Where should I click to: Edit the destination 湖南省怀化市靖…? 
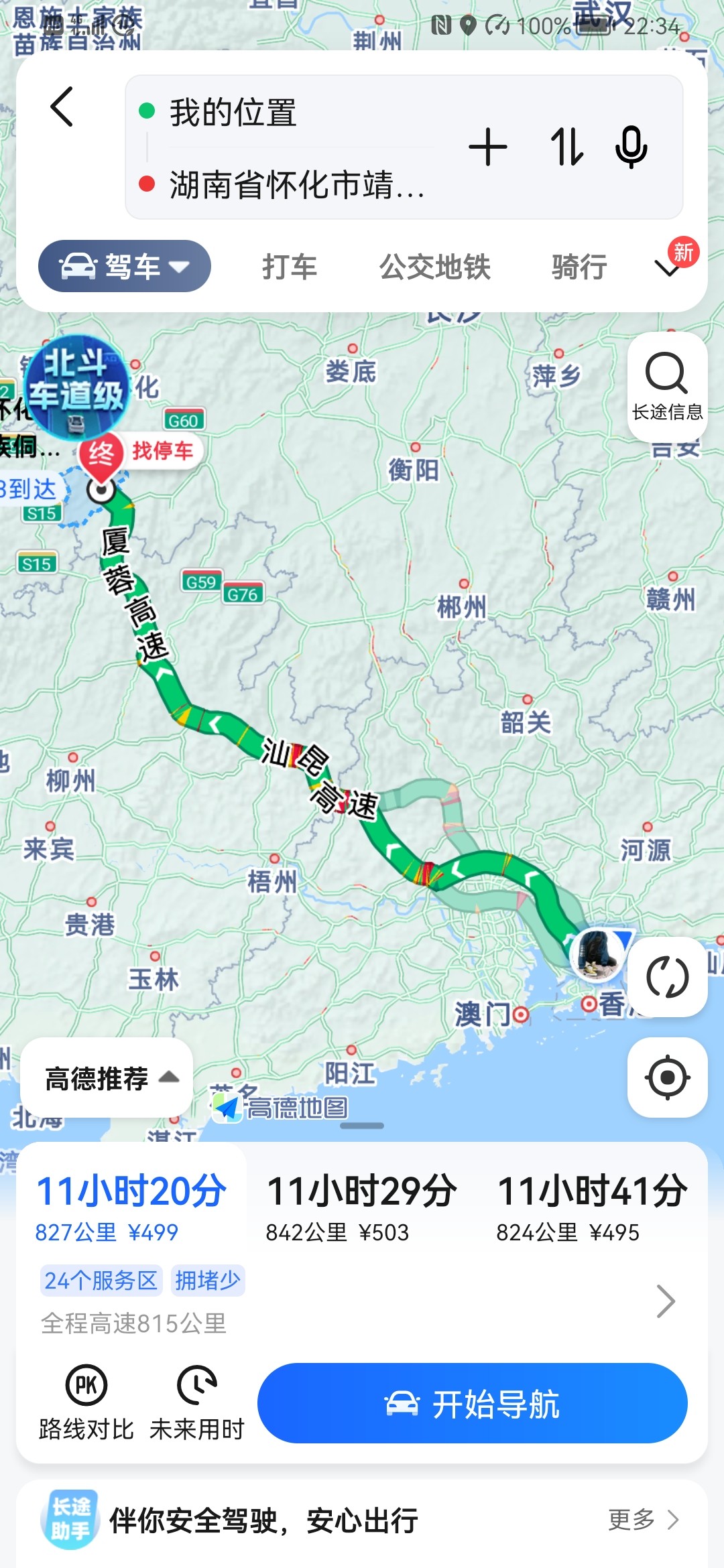point(295,185)
